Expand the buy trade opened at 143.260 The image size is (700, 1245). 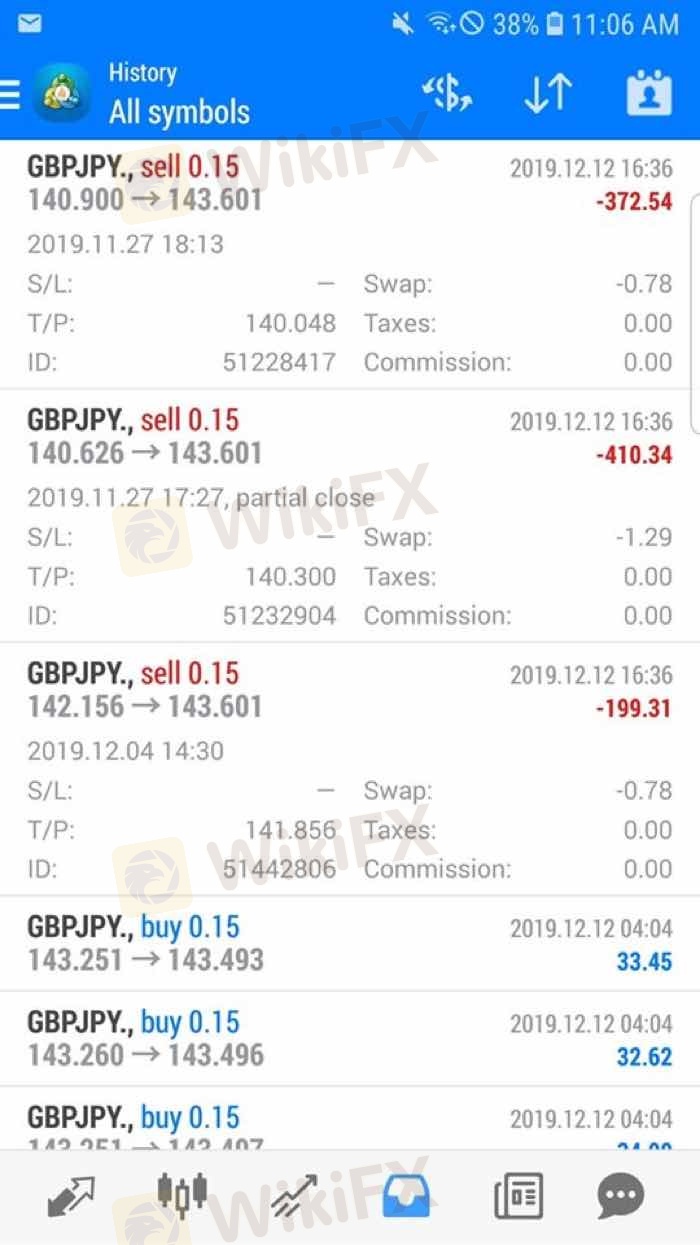tap(350, 1039)
